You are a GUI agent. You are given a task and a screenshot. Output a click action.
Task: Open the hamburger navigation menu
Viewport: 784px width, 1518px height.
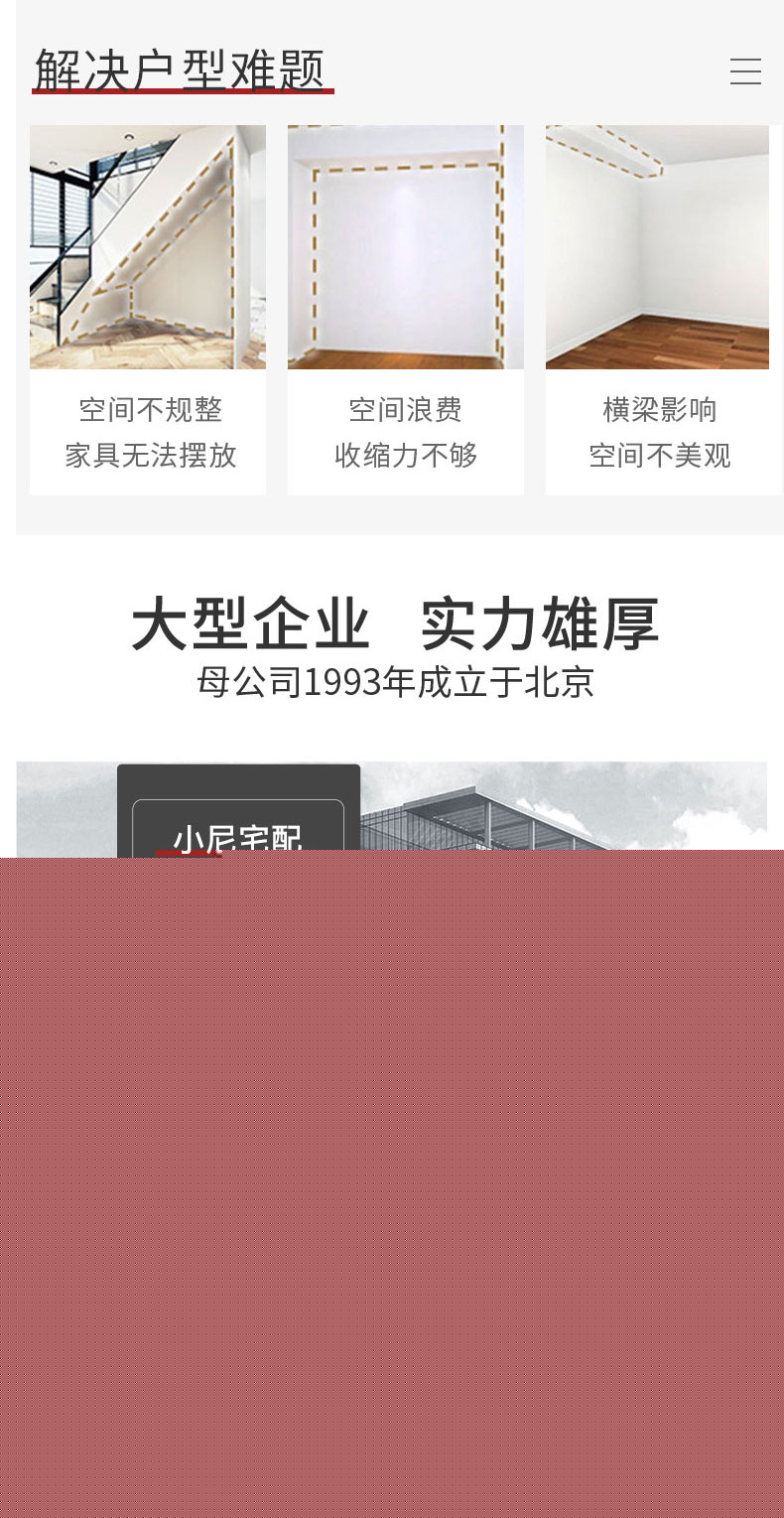(x=745, y=71)
